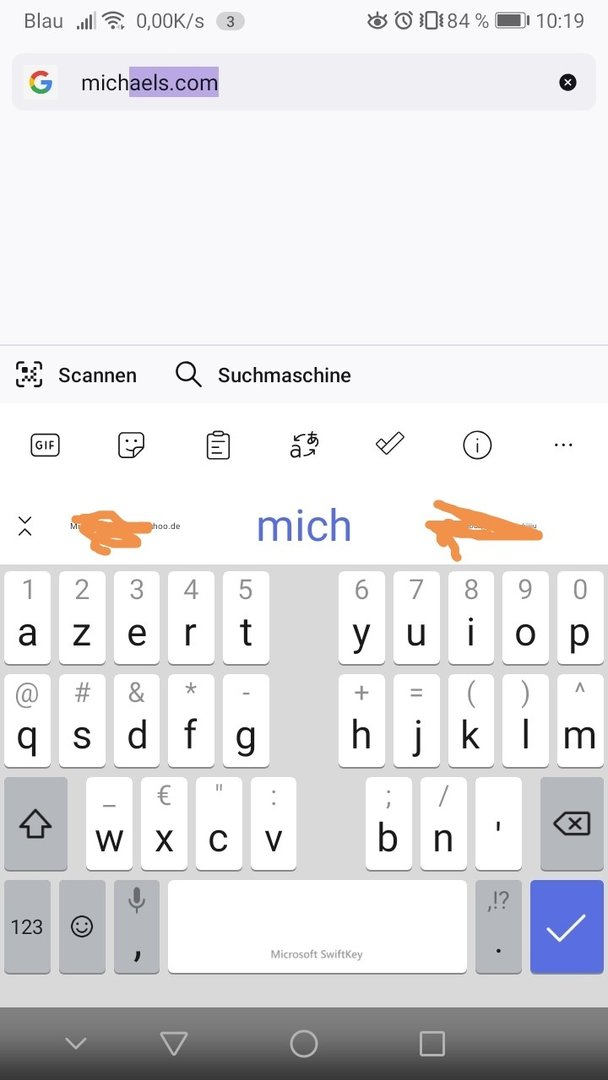Viewport: 608px width, 1080px height.
Task: Switch to the 123 number layout
Action: (27, 927)
